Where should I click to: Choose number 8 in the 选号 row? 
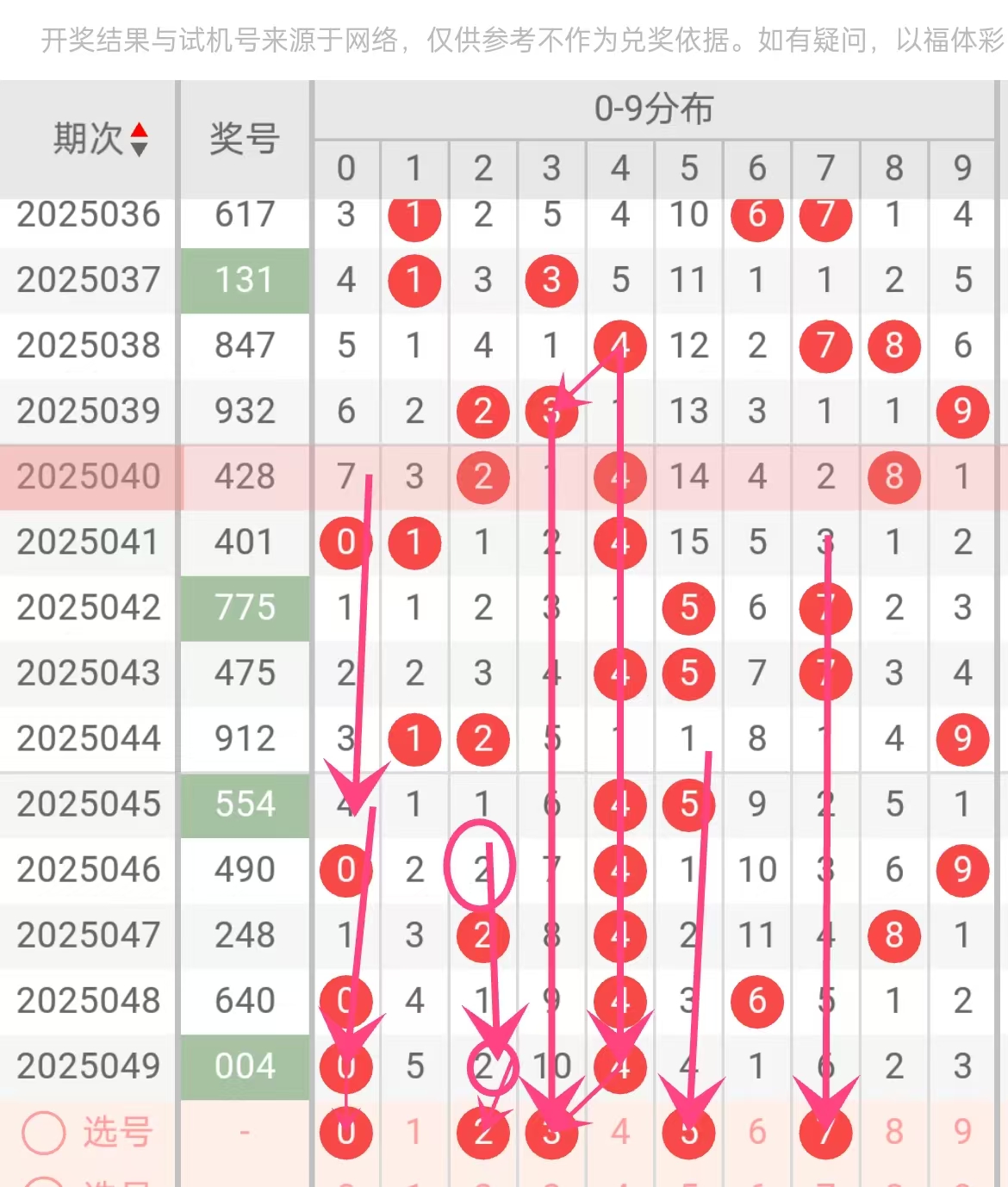[894, 1132]
